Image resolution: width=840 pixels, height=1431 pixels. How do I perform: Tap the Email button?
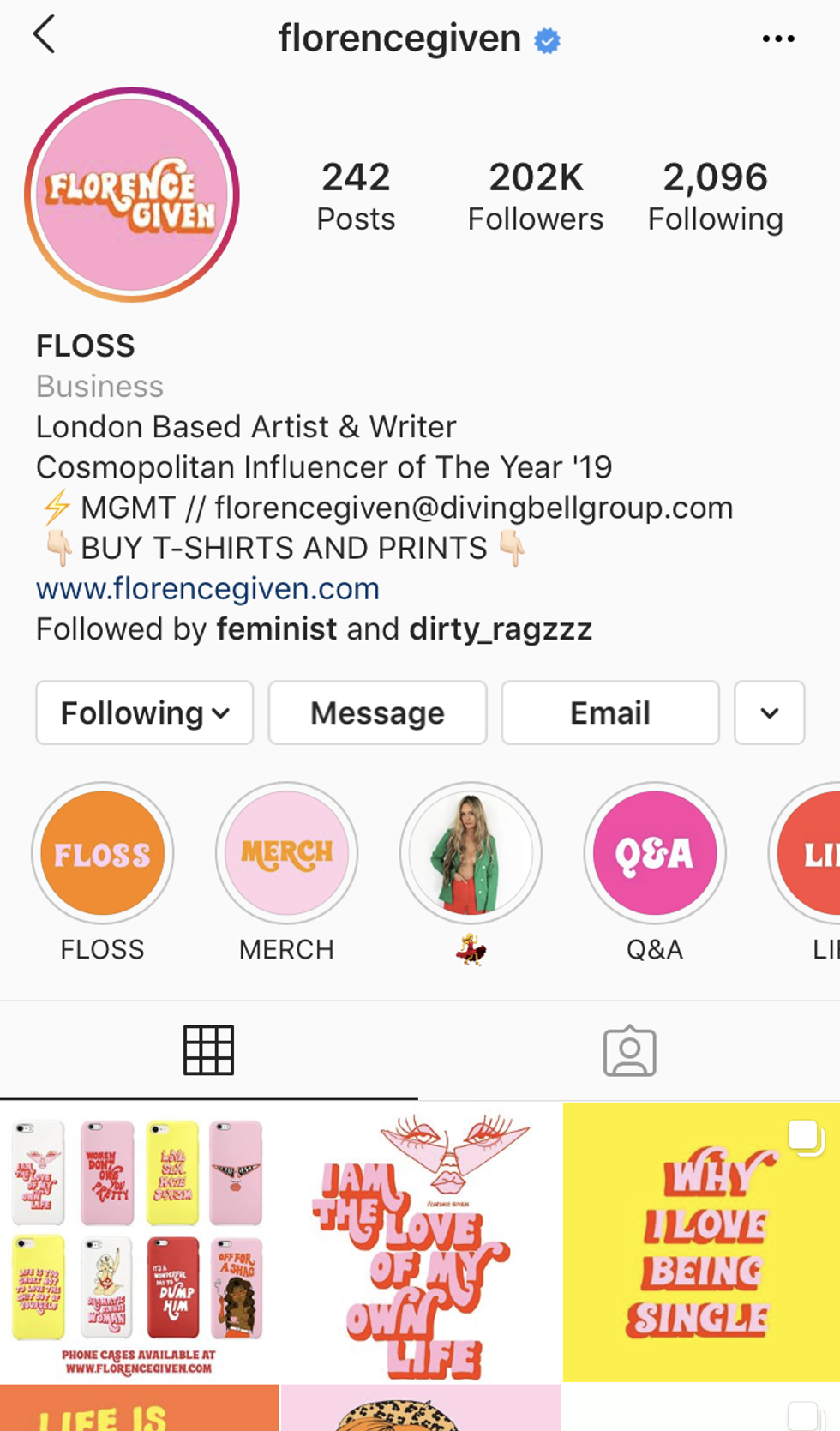pos(609,712)
